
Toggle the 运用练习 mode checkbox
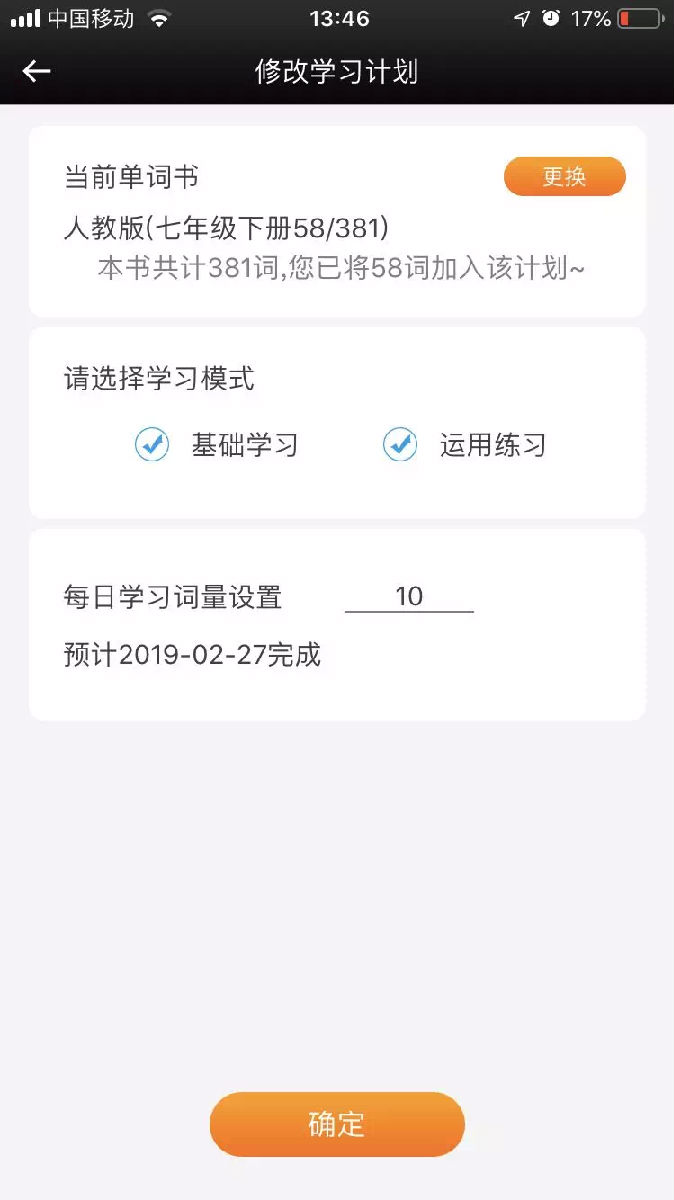point(400,445)
